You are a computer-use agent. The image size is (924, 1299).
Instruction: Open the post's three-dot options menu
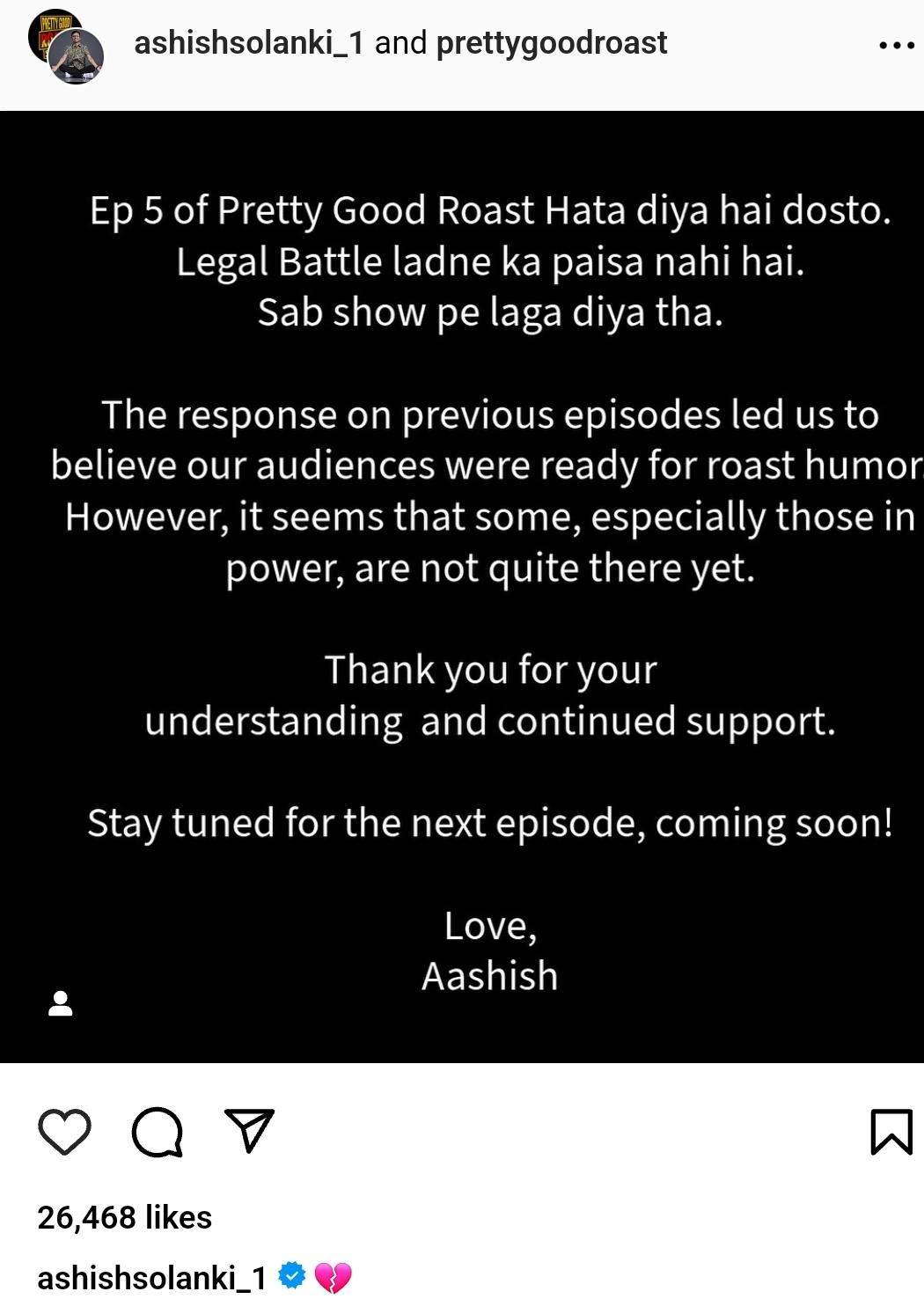tap(897, 45)
